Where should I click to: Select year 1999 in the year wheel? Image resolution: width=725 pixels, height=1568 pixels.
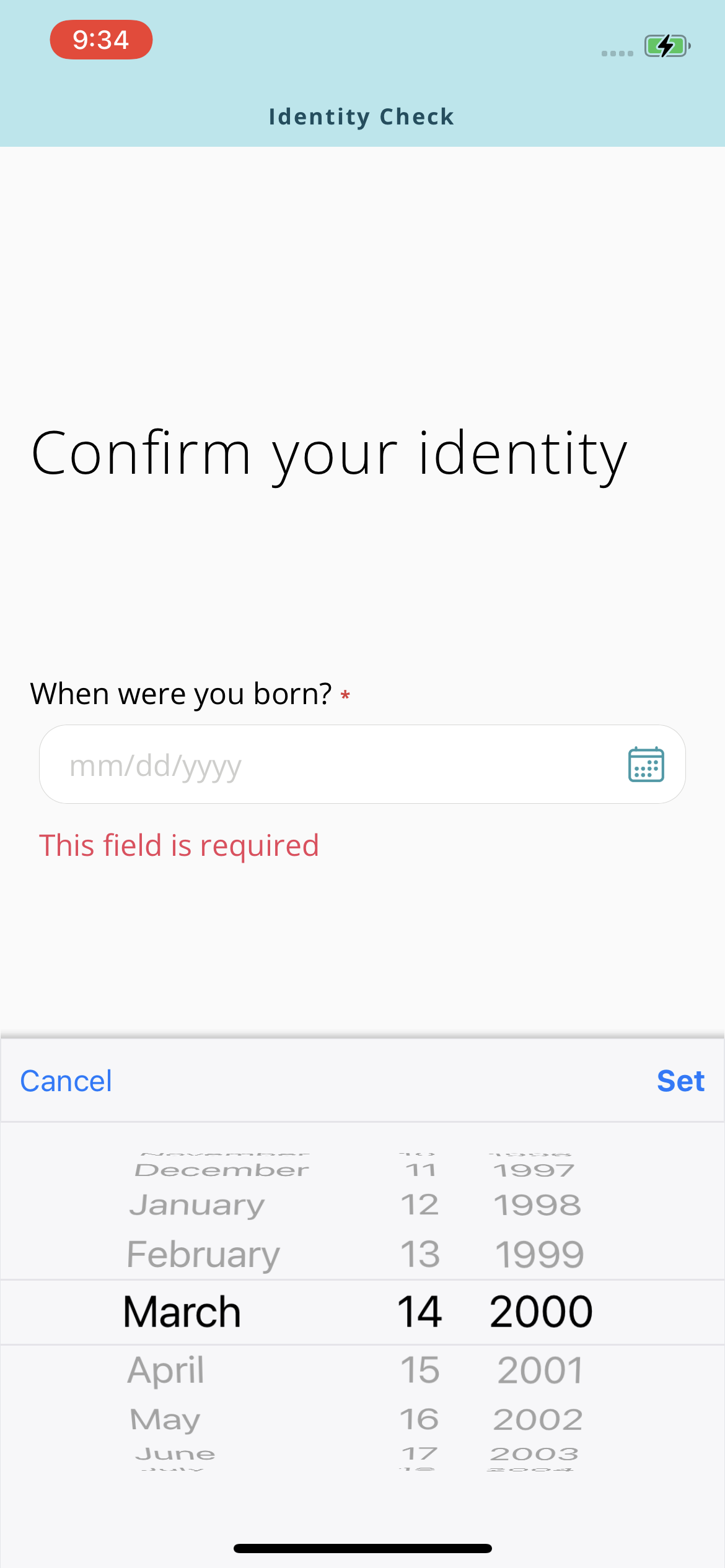coord(539,1255)
